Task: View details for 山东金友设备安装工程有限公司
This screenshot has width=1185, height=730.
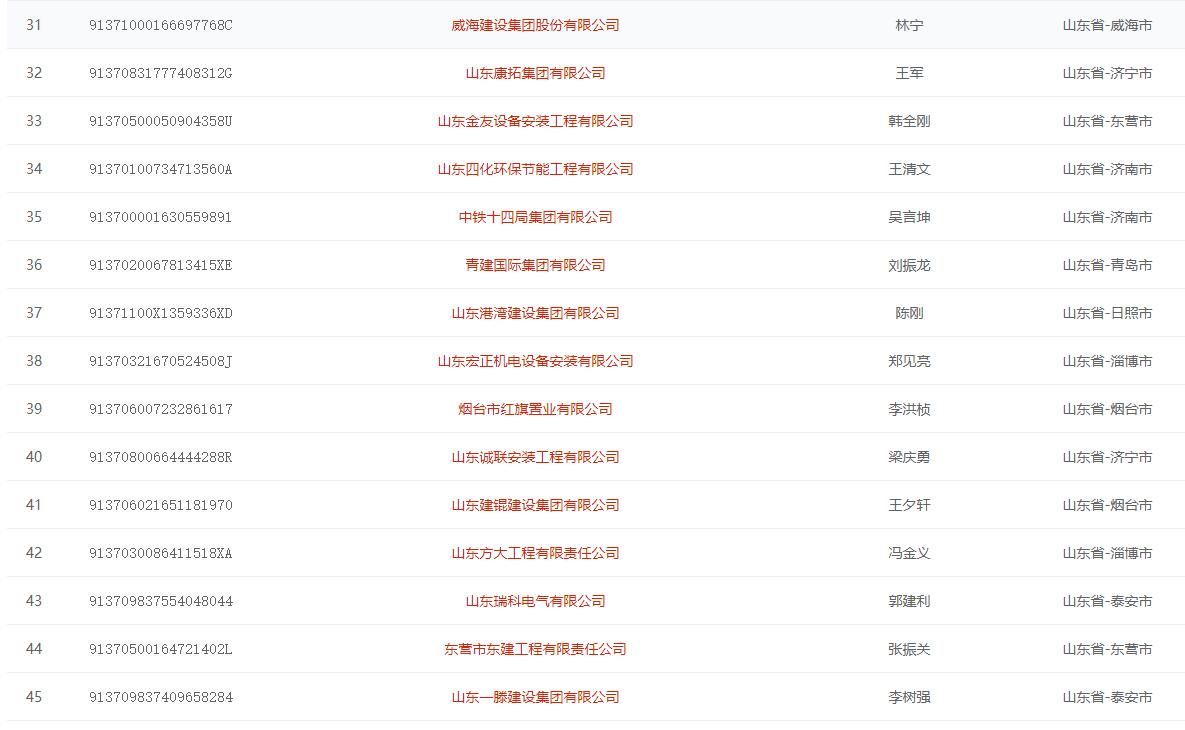Action: (535, 121)
